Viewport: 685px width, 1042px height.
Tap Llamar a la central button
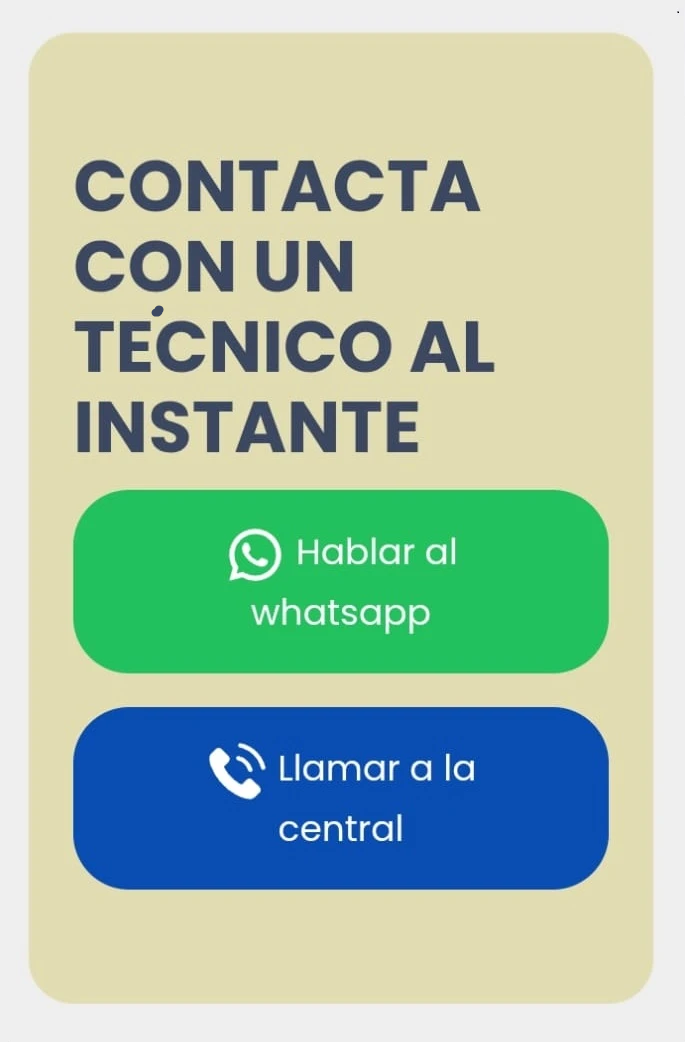point(341,798)
